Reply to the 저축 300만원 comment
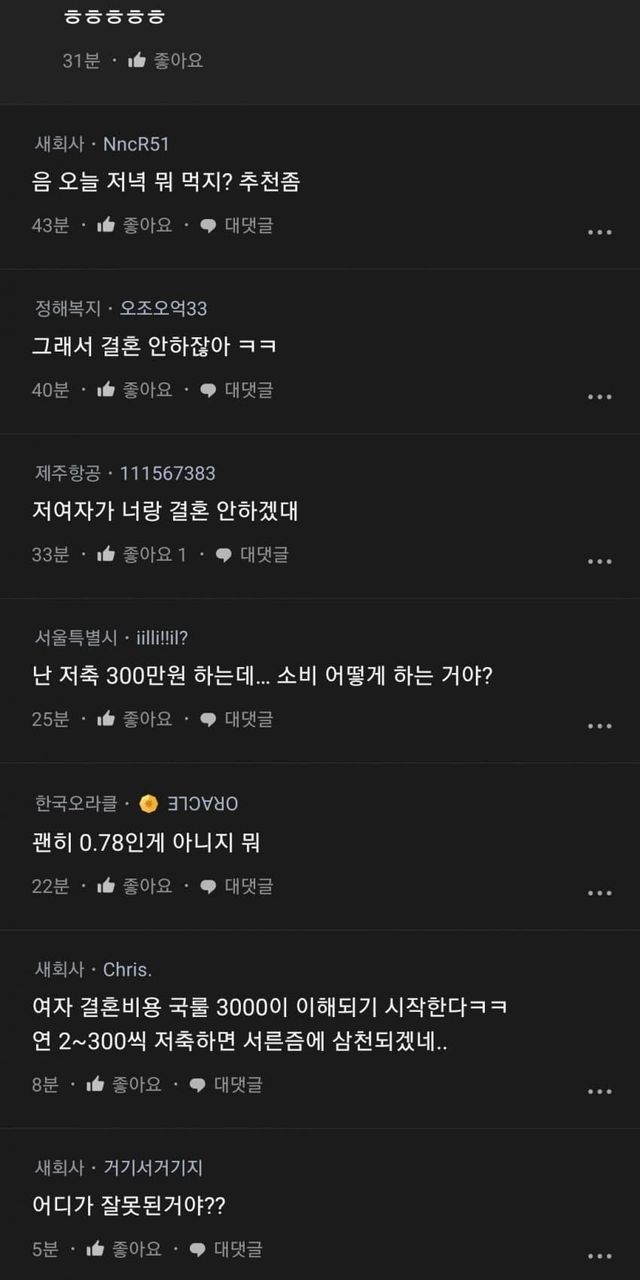Screen dimensions: 640x1280 pos(236,719)
